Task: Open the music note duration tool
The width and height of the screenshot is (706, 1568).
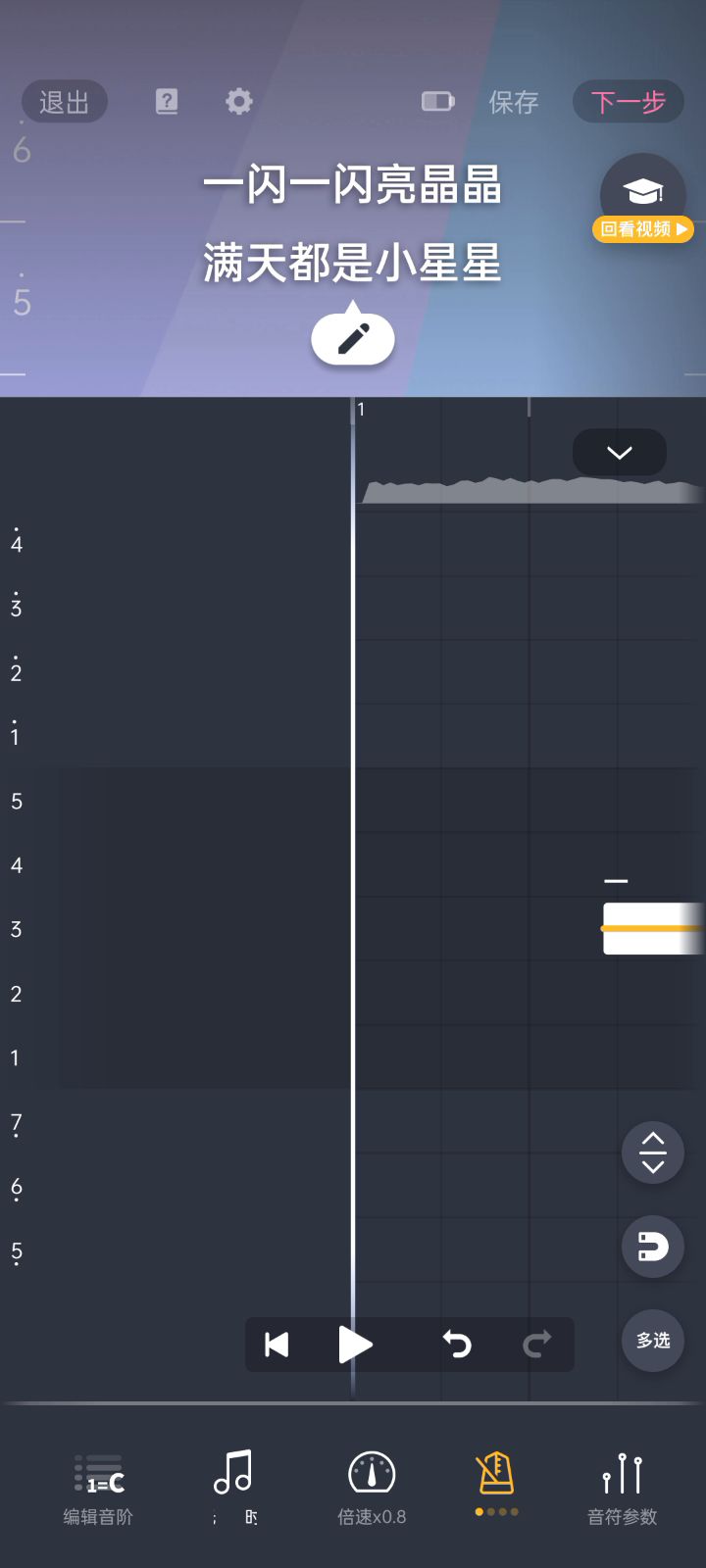Action: (x=234, y=1485)
